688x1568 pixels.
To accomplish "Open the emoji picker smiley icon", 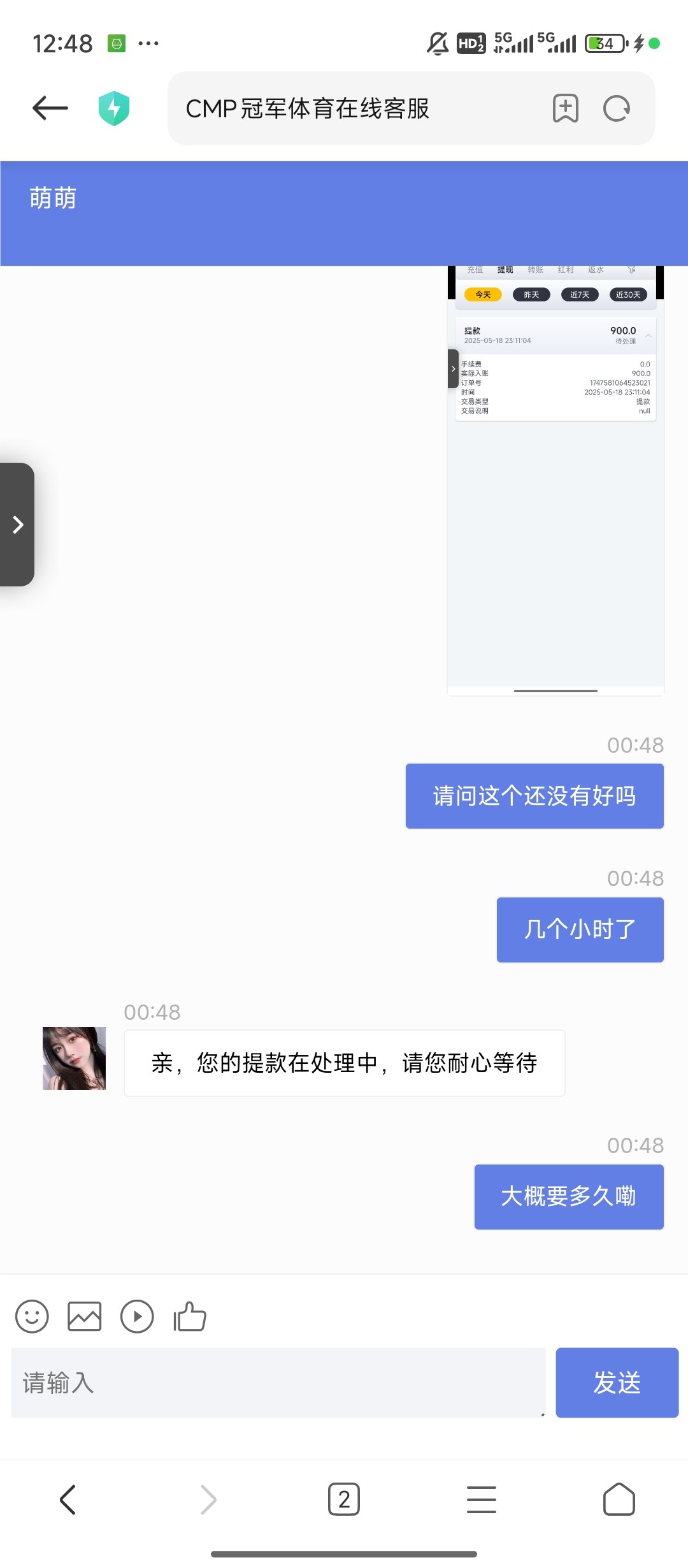I will pos(32,1316).
